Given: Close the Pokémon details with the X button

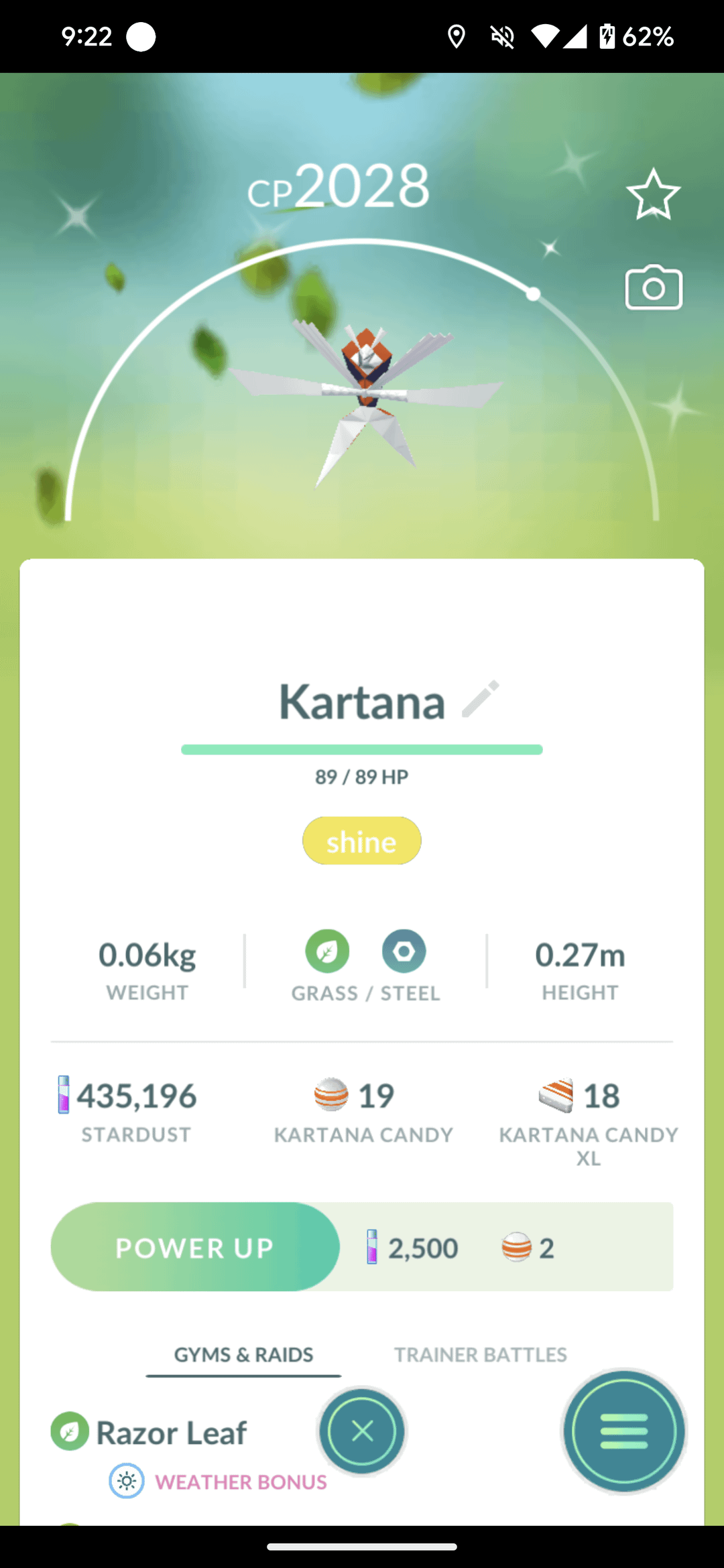Looking at the screenshot, I should pyautogui.click(x=362, y=1431).
